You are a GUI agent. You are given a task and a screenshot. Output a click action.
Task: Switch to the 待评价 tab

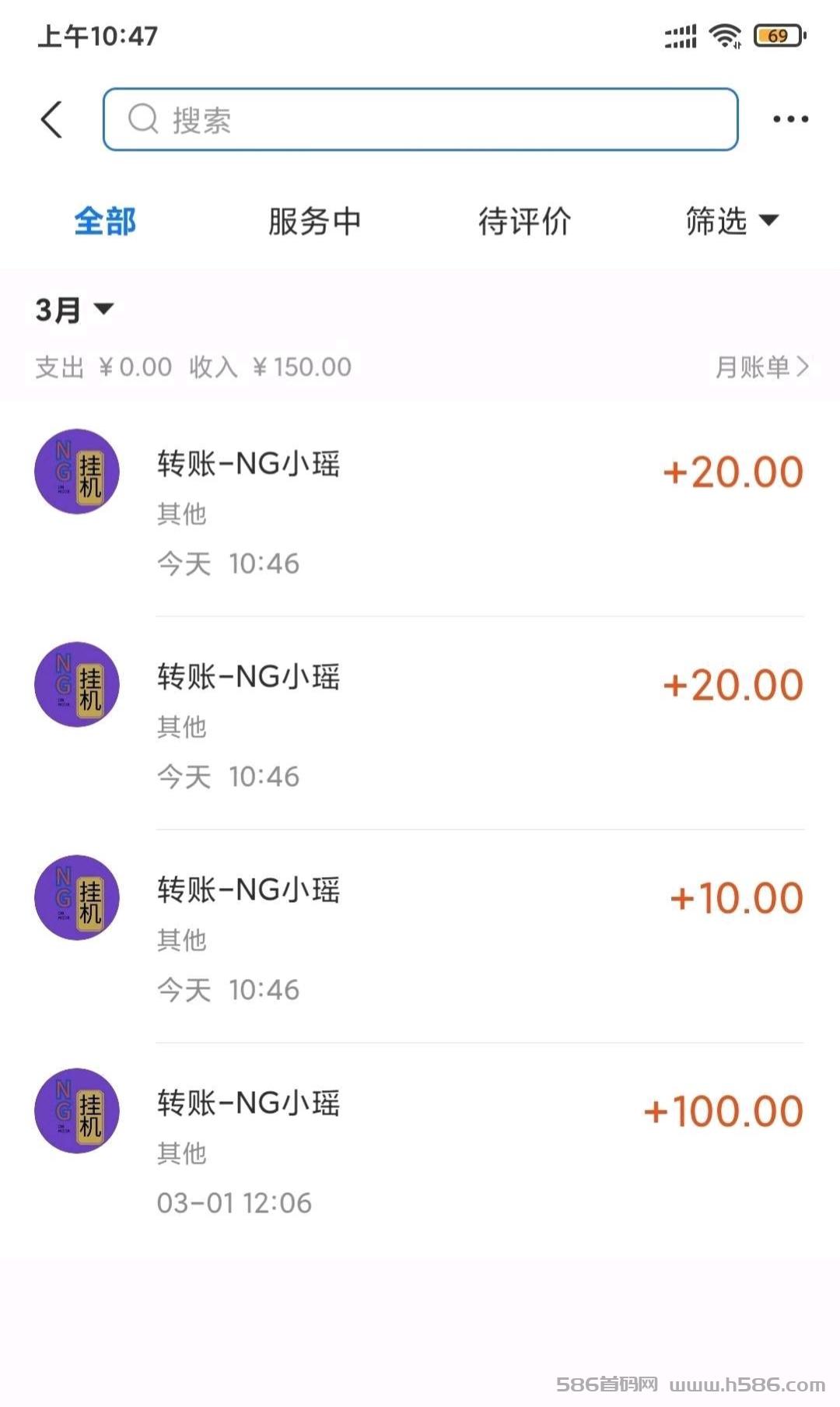click(524, 221)
